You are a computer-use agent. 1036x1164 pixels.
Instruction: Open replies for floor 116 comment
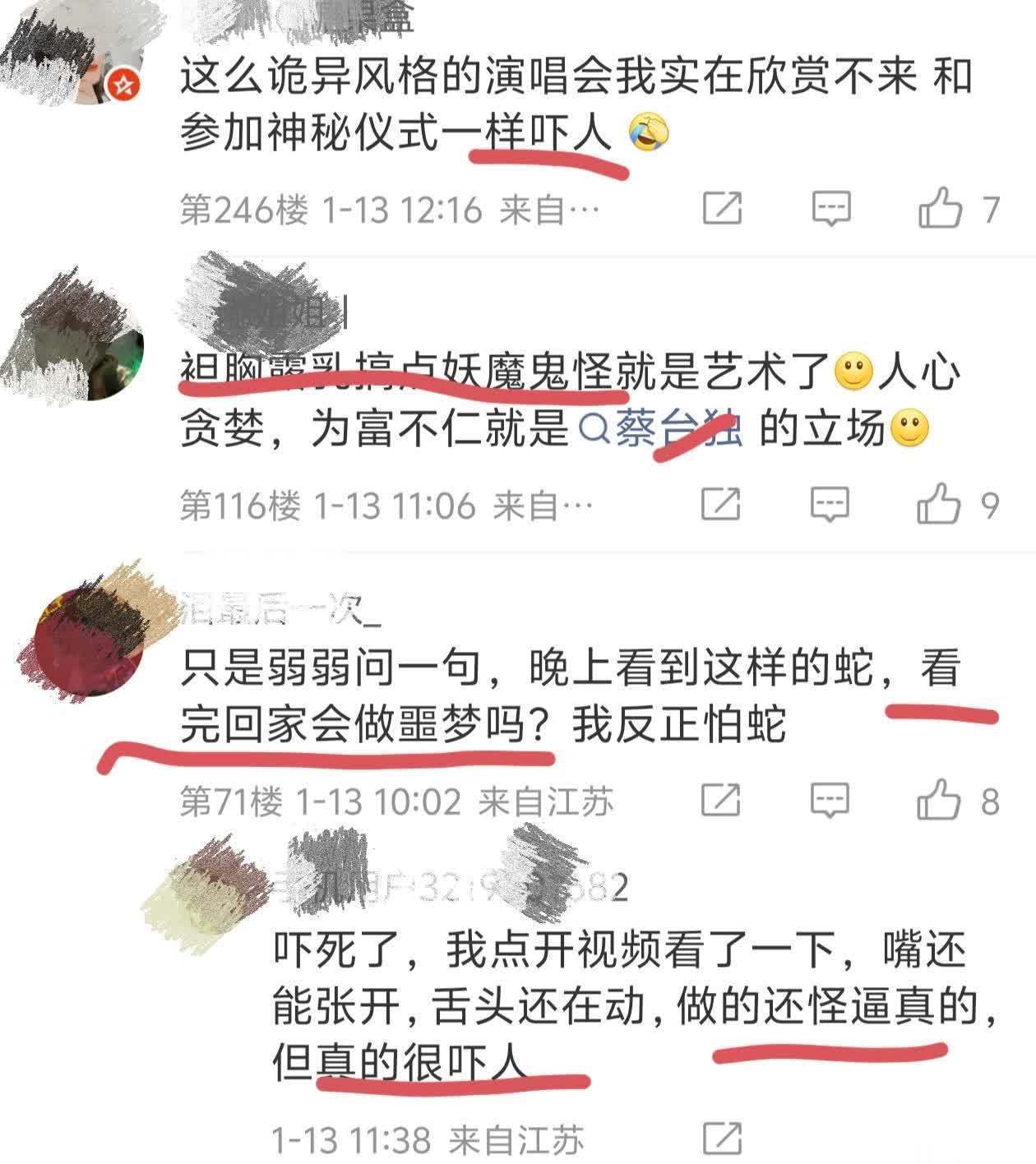830,504
